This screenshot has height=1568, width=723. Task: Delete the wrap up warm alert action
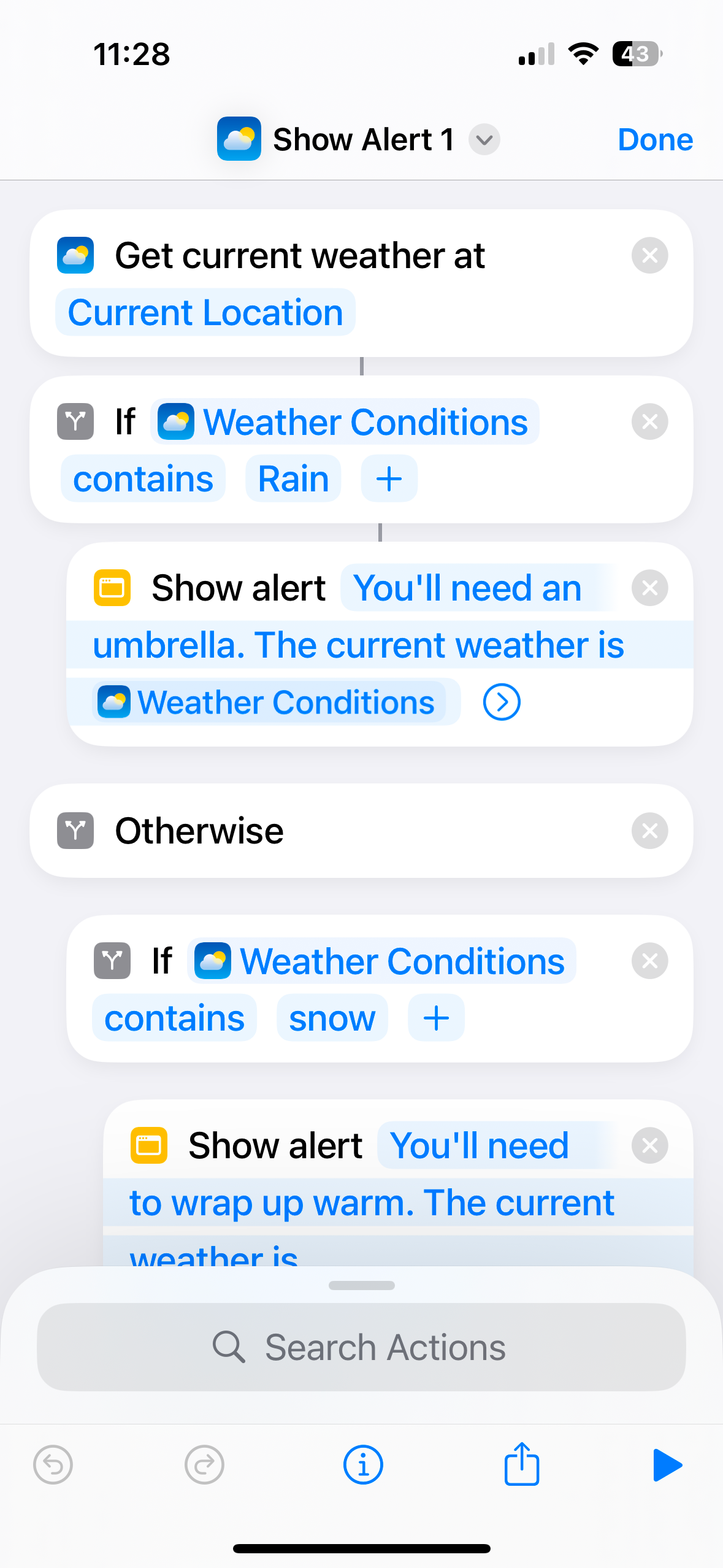649,1145
